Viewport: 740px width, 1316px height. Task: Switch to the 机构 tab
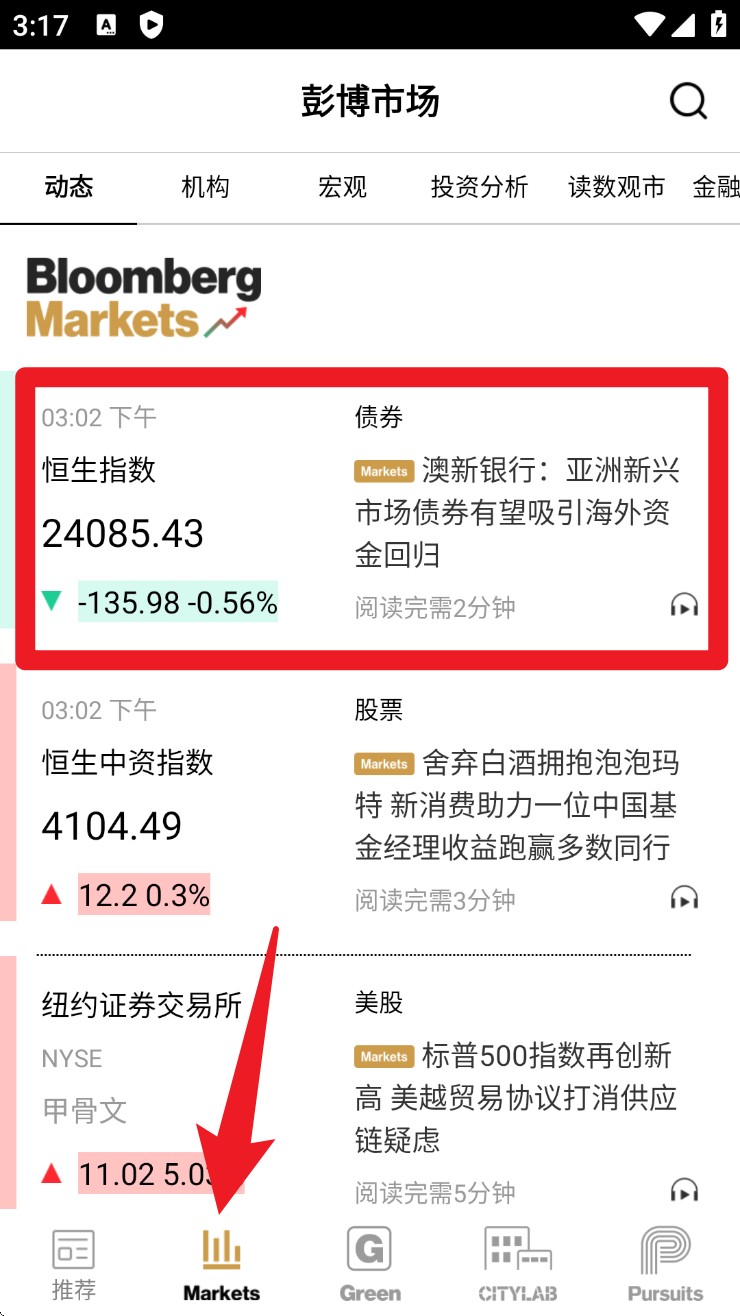[x=205, y=187]
